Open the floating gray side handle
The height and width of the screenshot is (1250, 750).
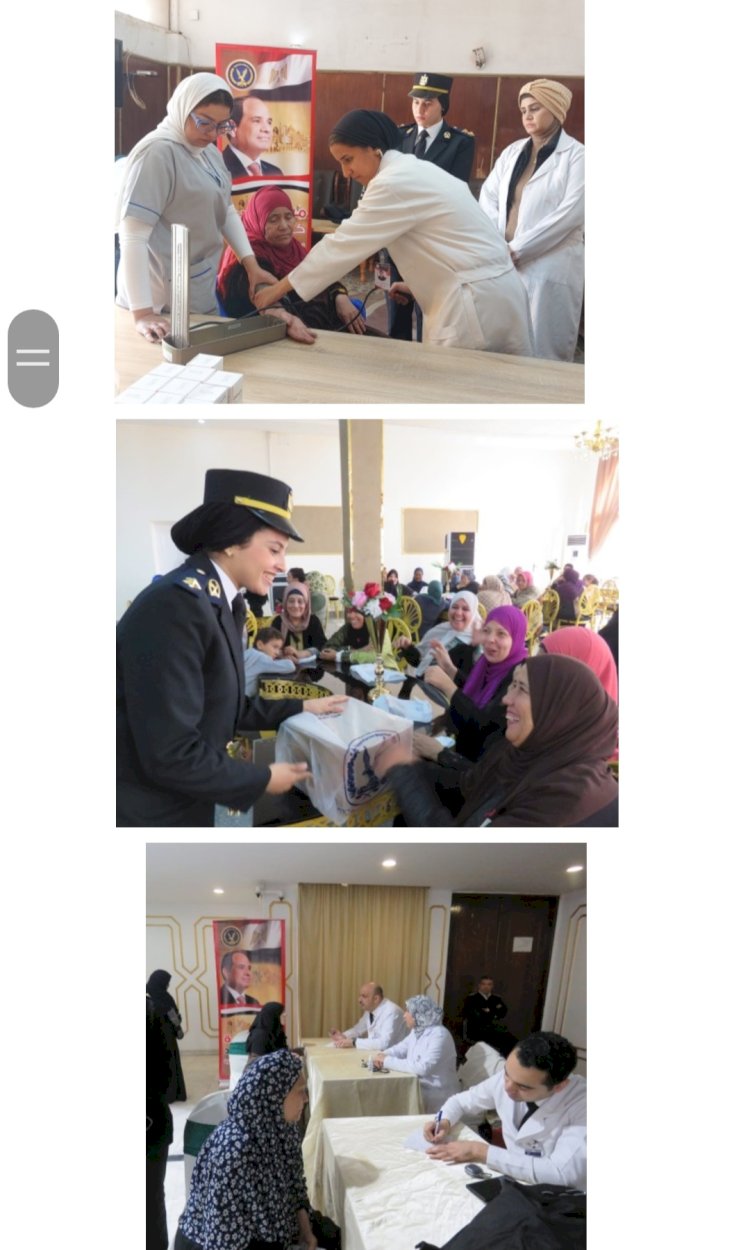[33, 358]
